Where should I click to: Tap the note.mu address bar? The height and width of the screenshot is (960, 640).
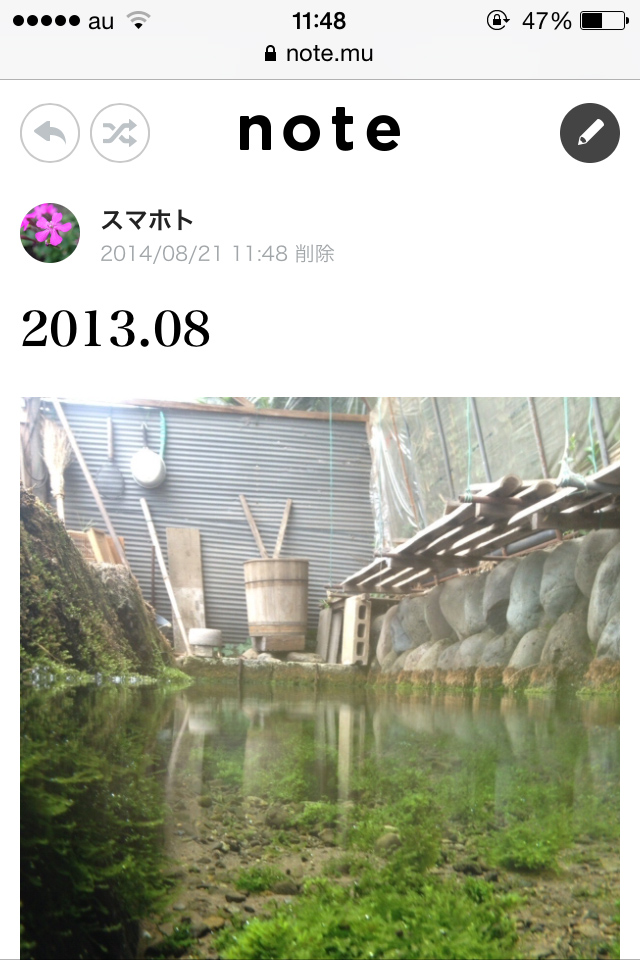pyautogui.click(x=320, y=54)
